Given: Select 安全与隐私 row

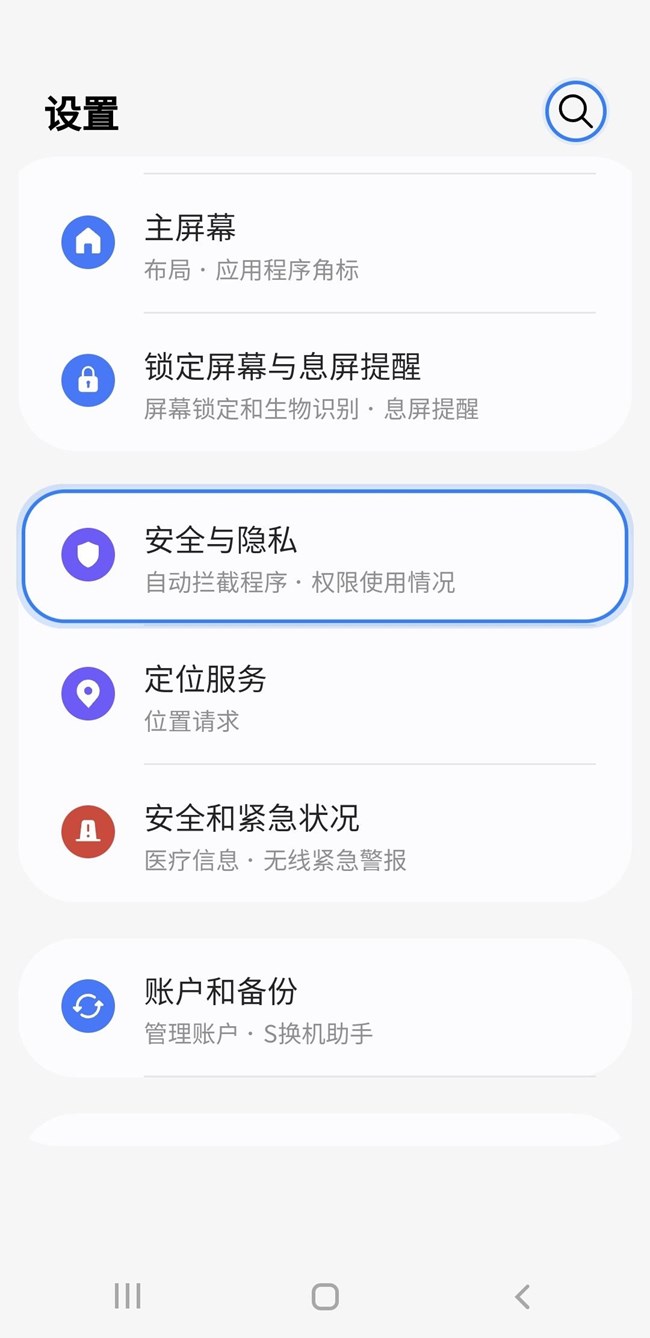Looking at the screenshot, I should [325, 556].
